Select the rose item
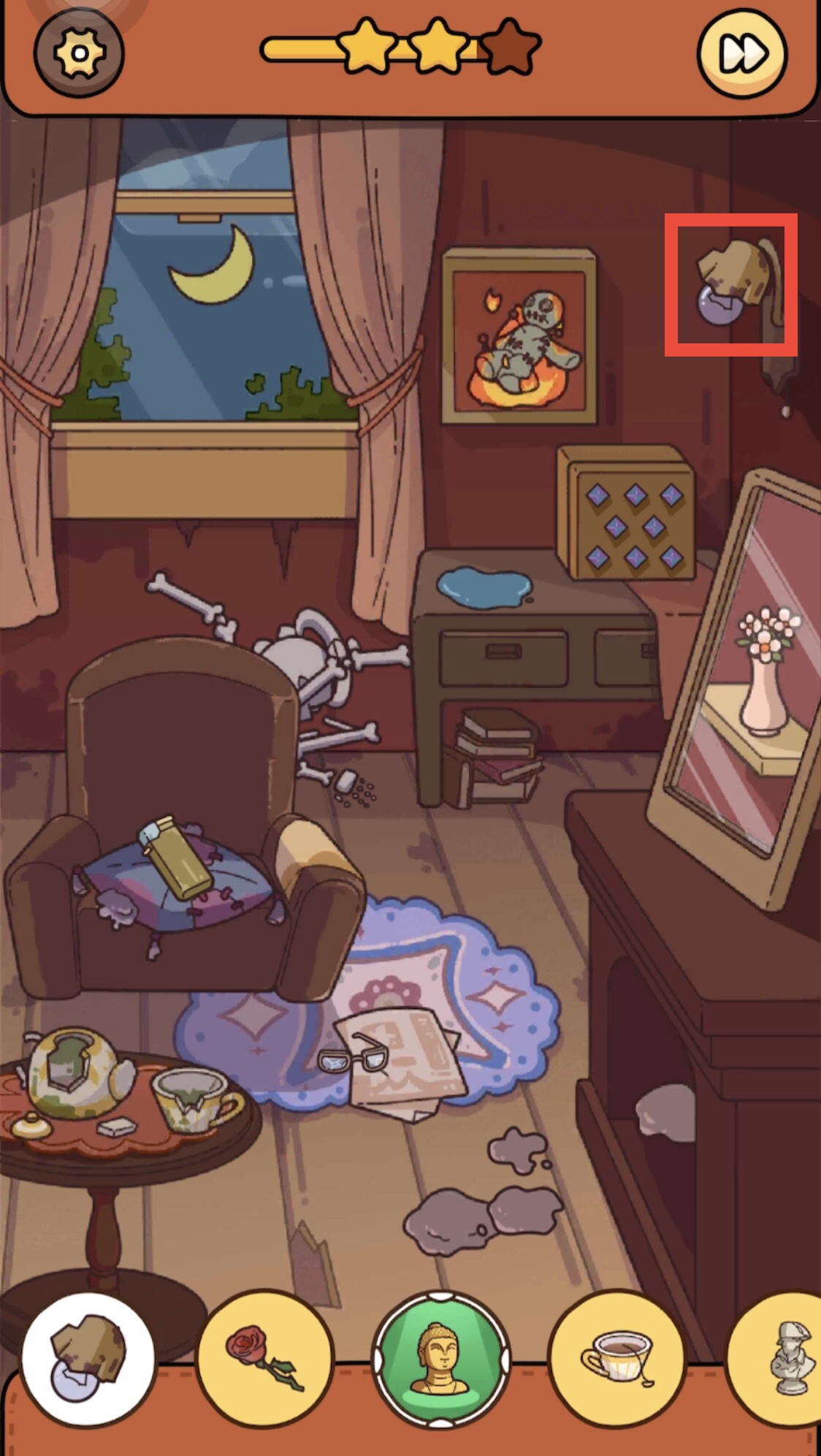Image resolution: width=821 pixels, height=1456 pixels. coord(265,1359)
